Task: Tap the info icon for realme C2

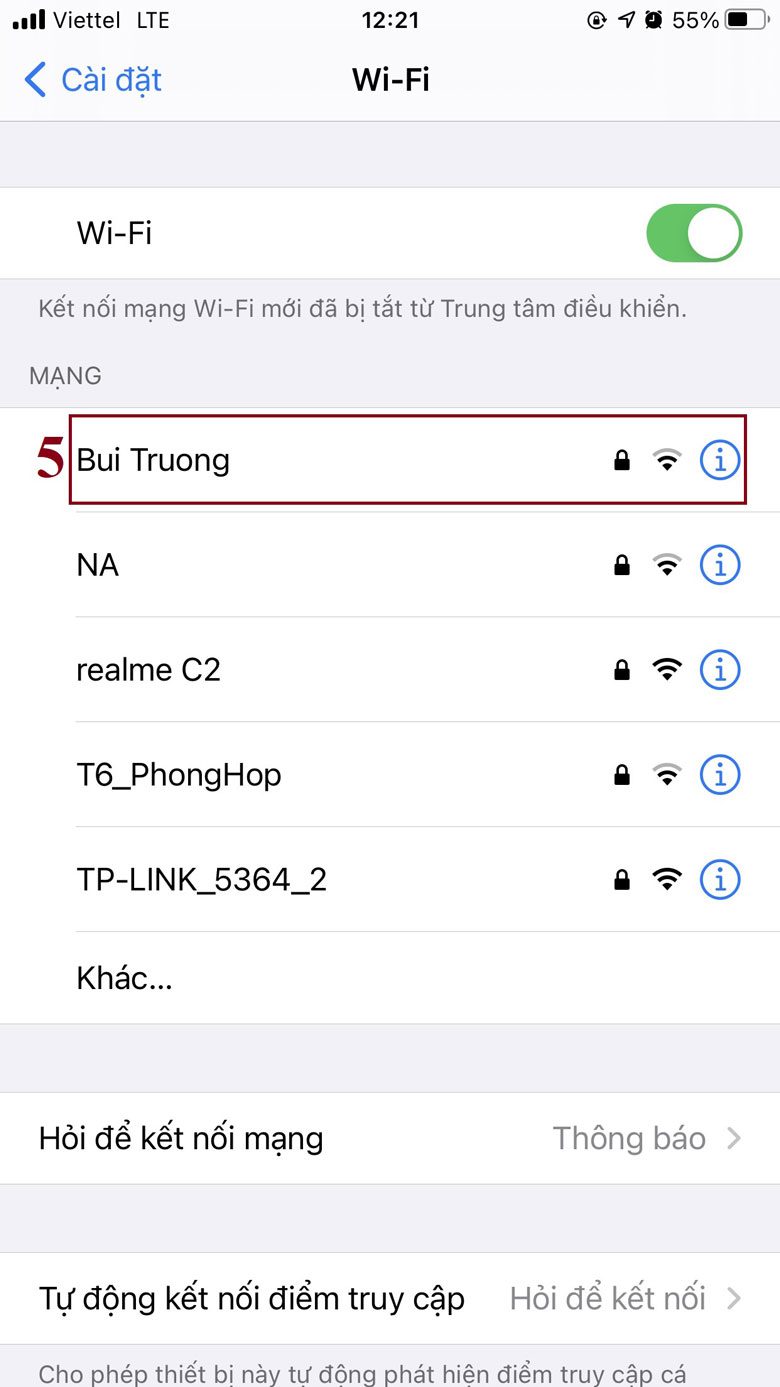Action: point(719,670)
